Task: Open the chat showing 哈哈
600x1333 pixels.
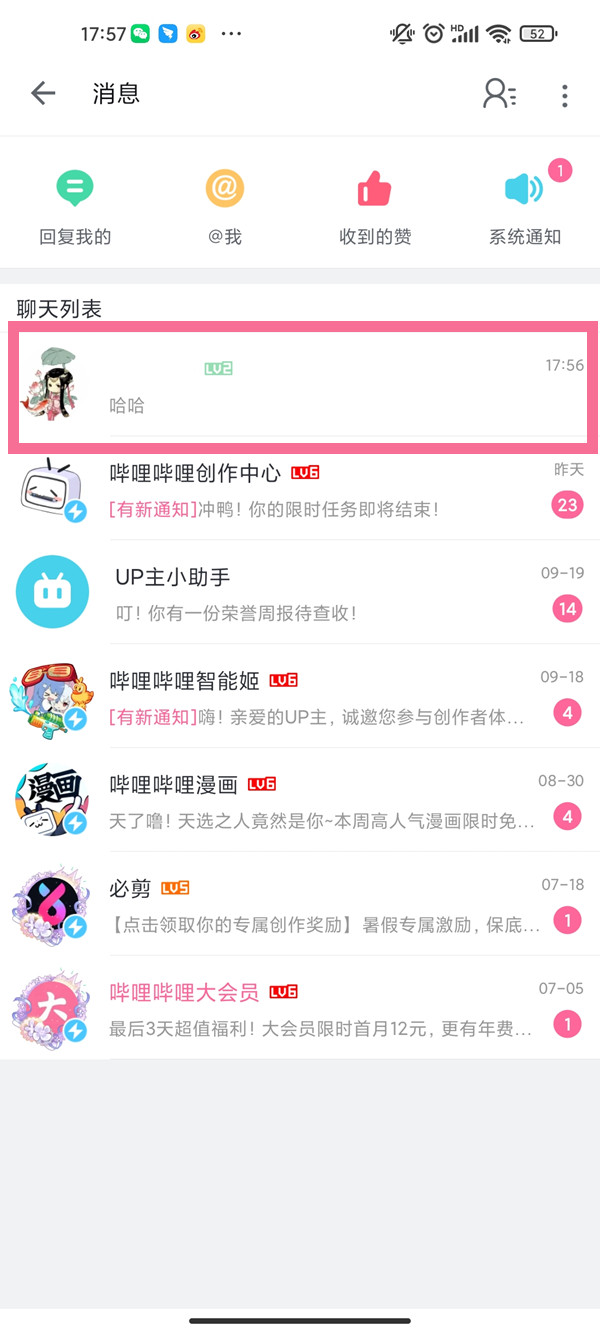Action: (x=300, y=386)
